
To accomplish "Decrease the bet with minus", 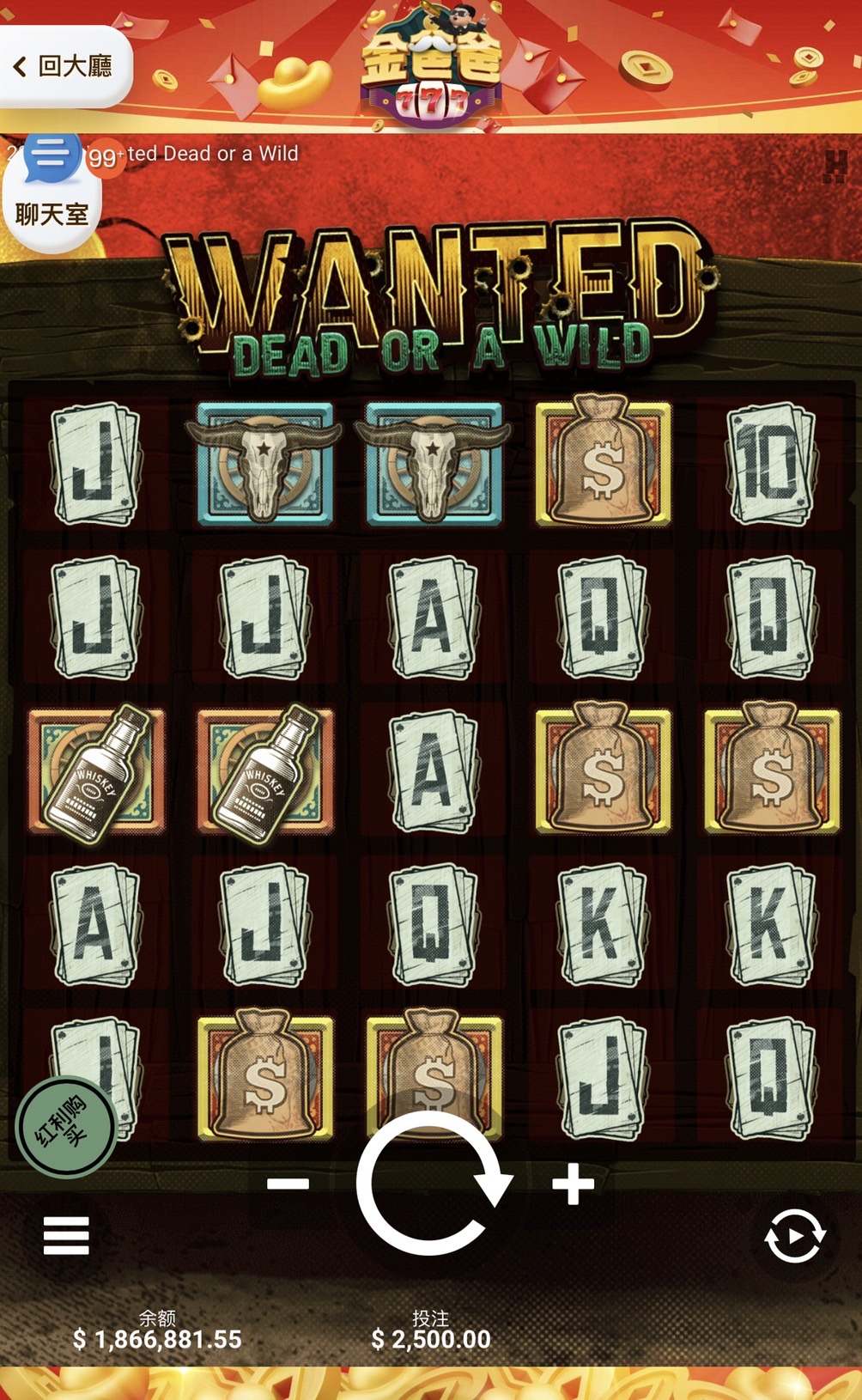I will [288, 1184].
